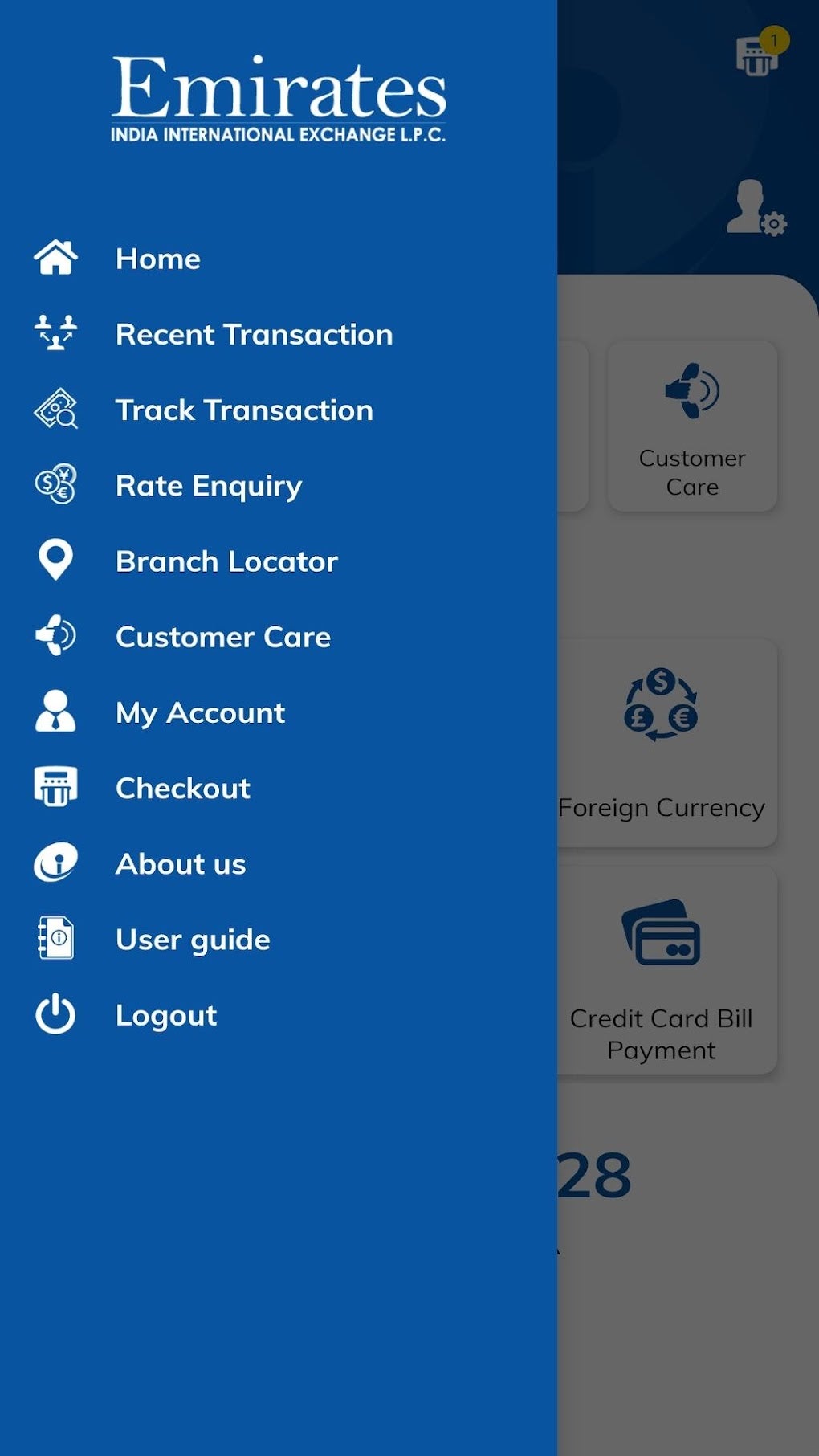This screenshot has height=1456, width=819.
Task: Open Branch Locator
Action: pos(226,561)
